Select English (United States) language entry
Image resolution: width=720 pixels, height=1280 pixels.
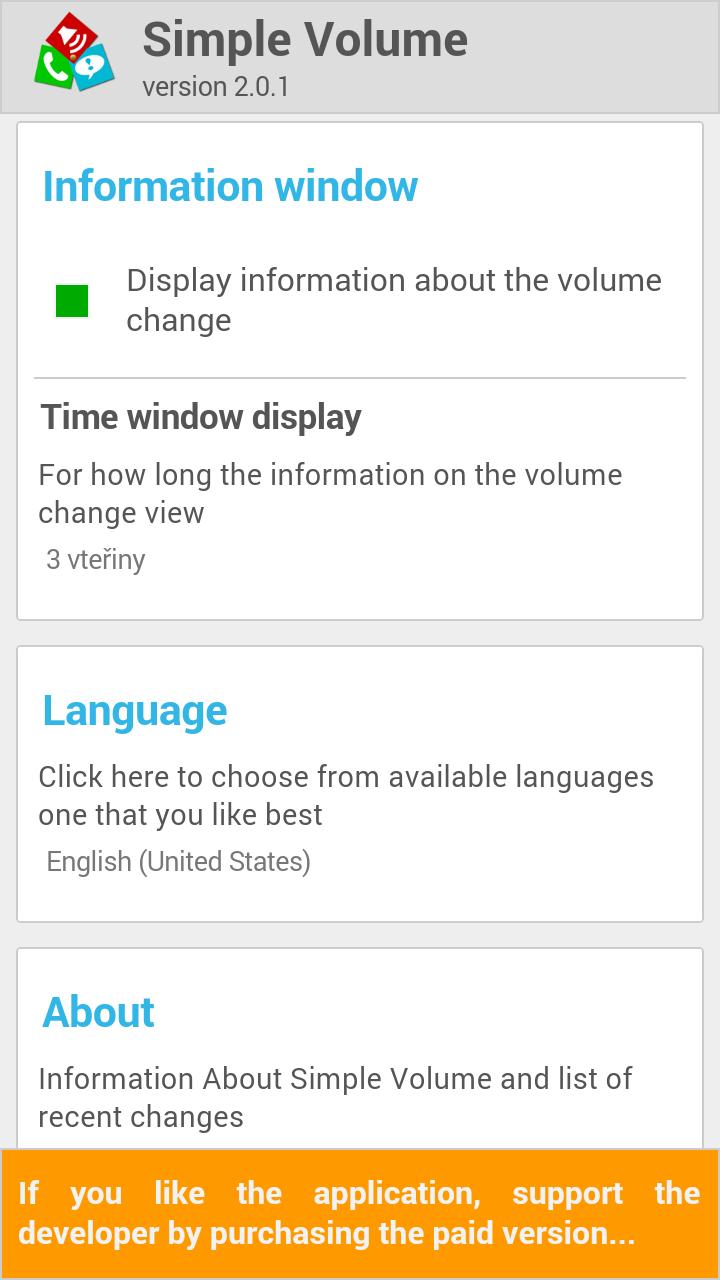(x=179, y=861)
